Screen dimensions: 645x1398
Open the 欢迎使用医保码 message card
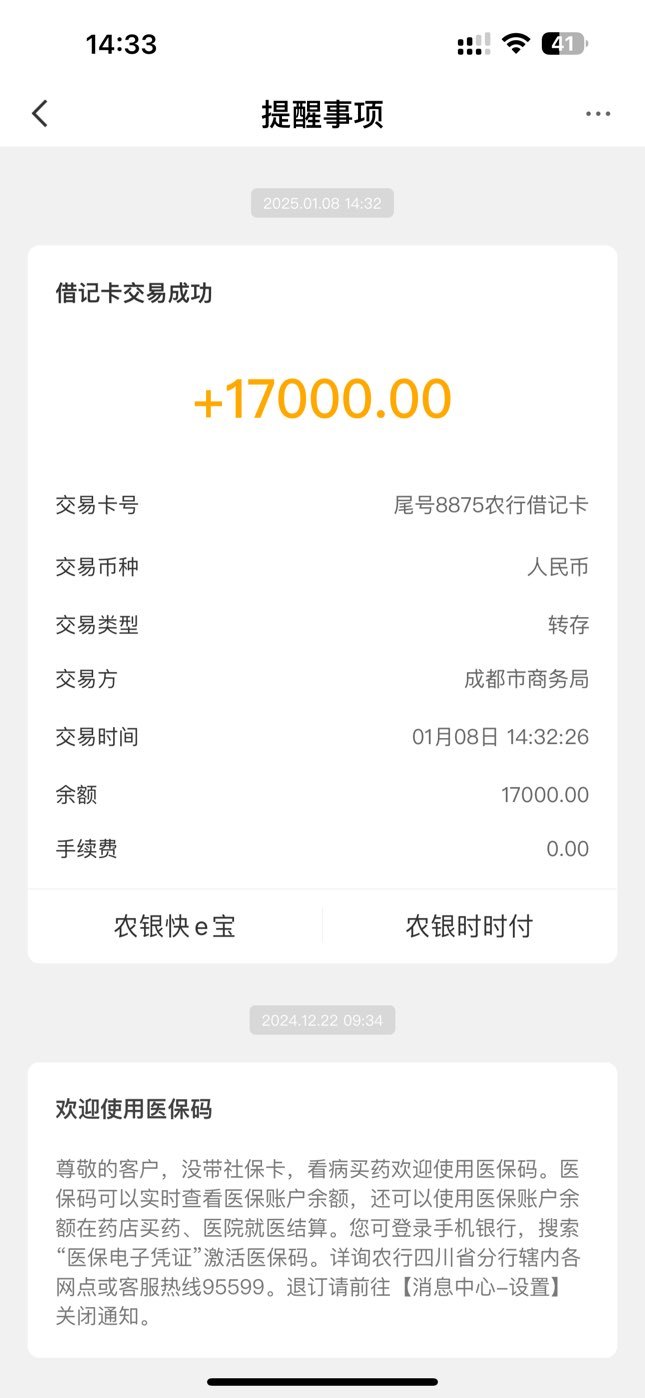coord(322,1210)
